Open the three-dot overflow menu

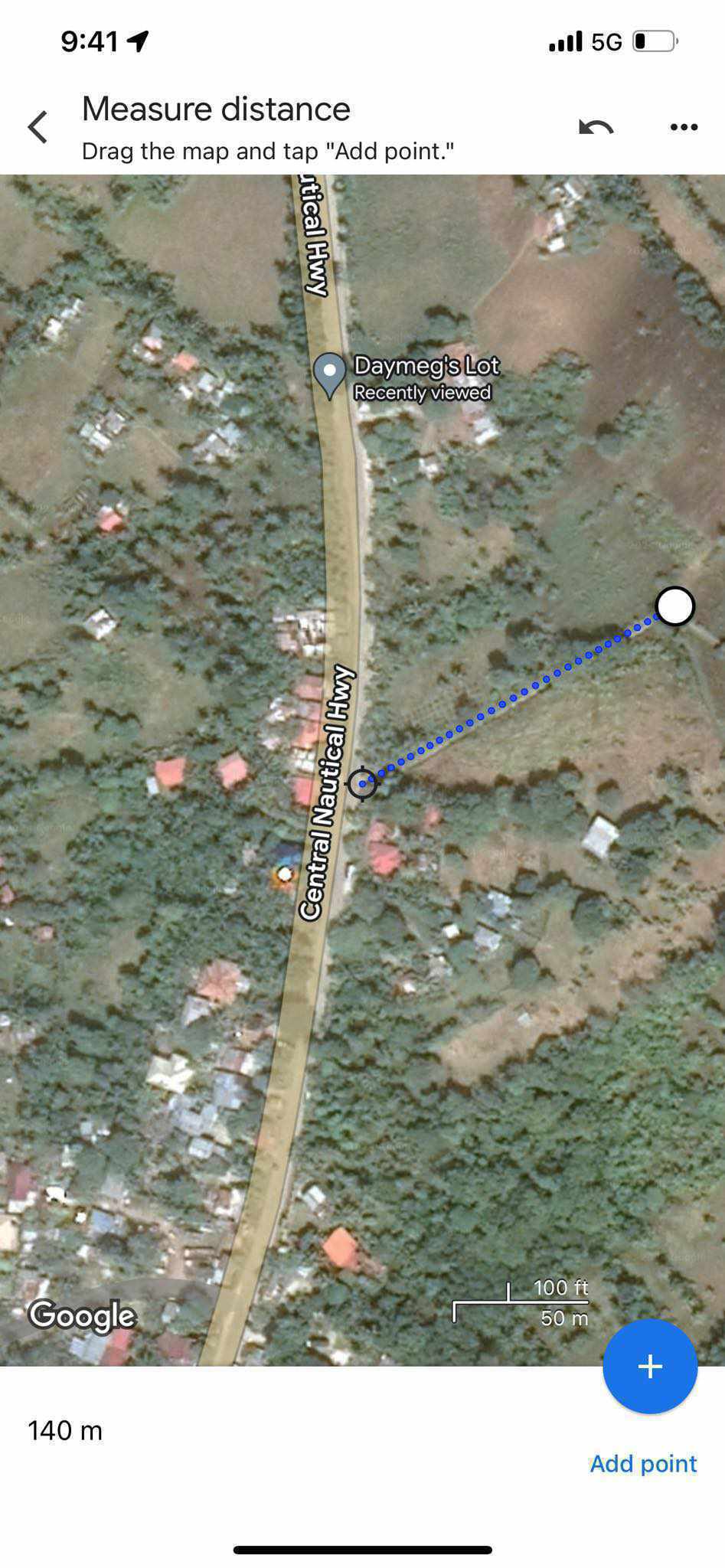(x=683, y=127)
